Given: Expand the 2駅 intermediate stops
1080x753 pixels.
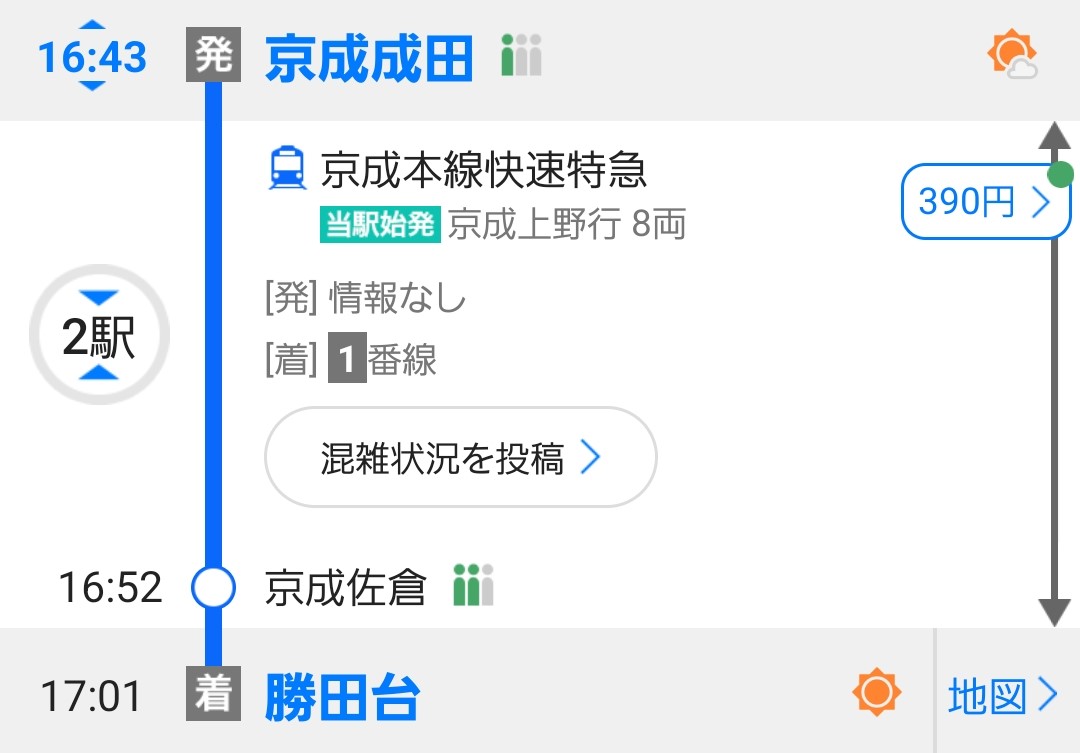Looking at the screenshot, I should pos(99,336).
